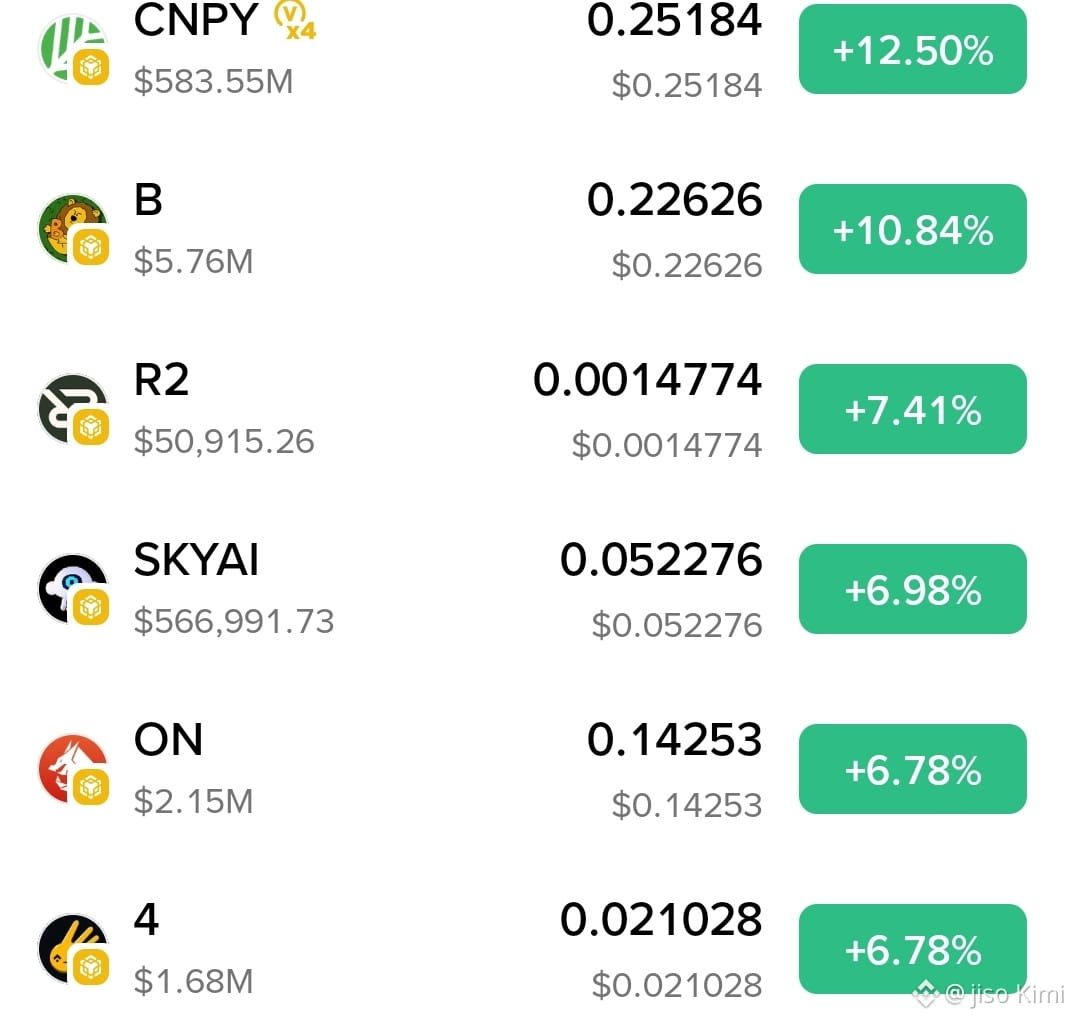Tap the +12.50% change button for CNPY
The width and height of the screenshot is (1072, 1019).
pyautogui.click(x=913, y=49)
